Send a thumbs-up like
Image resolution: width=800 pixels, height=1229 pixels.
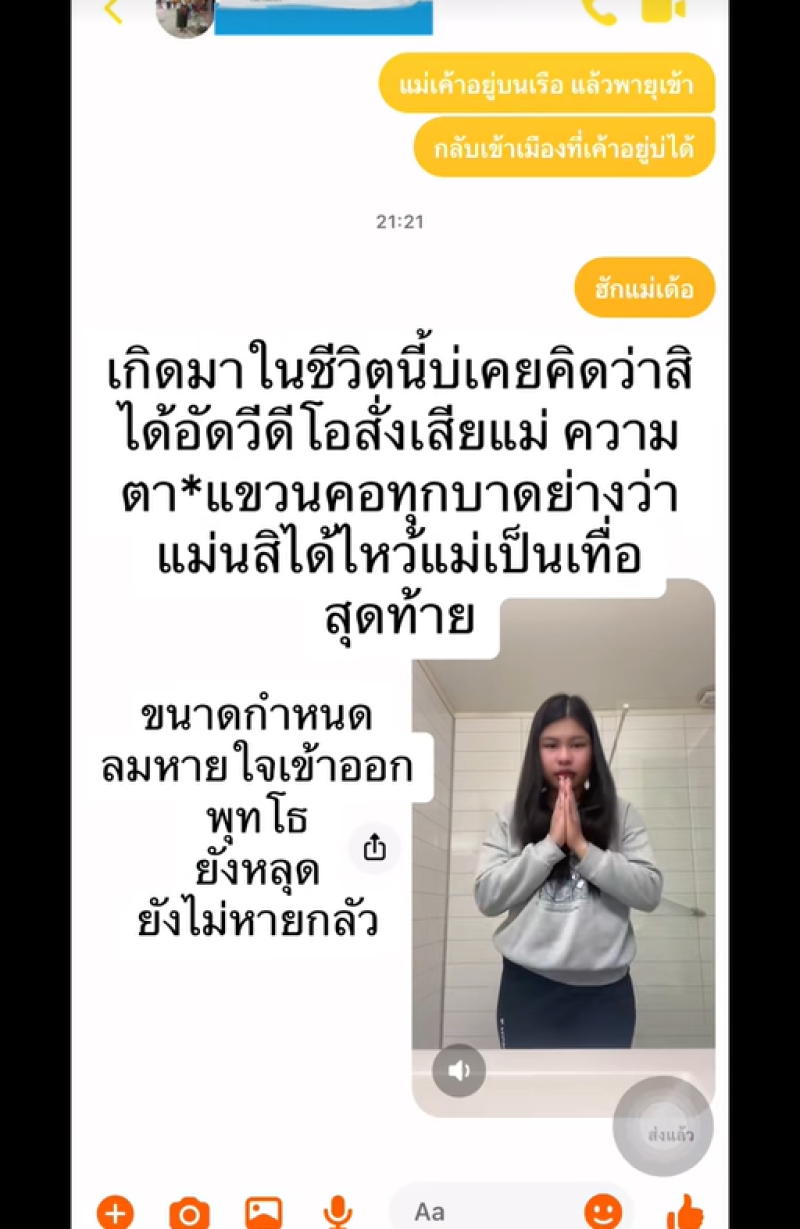(x=685, y=1212)
